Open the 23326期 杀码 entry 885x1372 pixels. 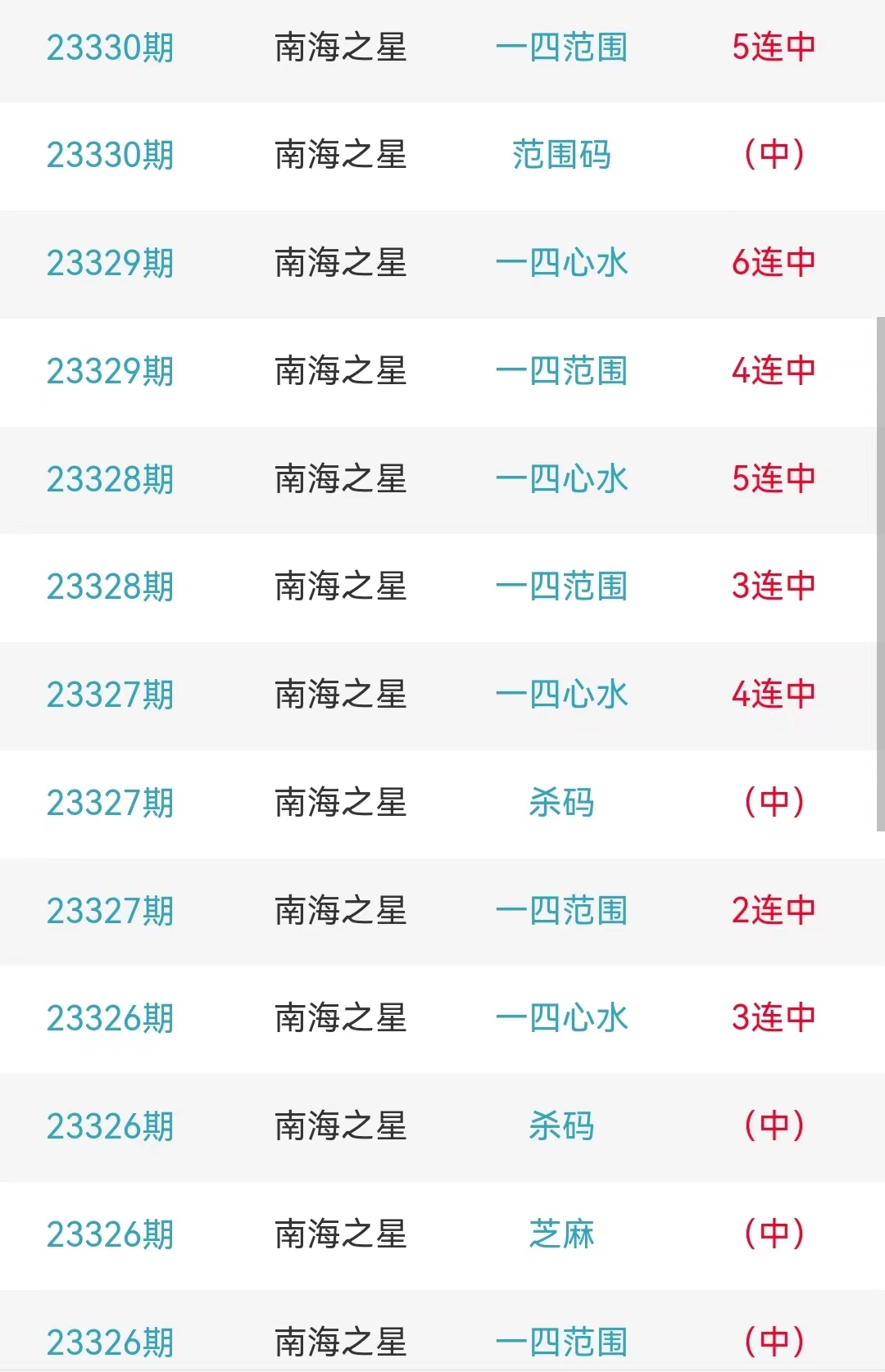click(x=561, y=1126)
